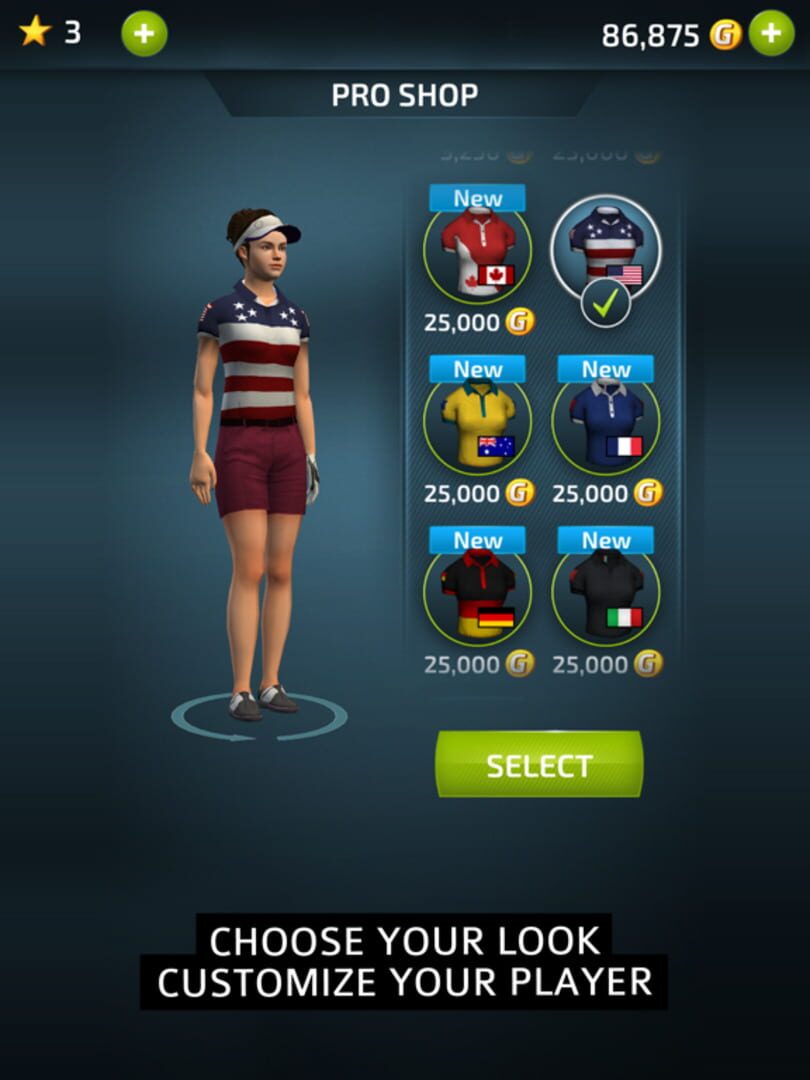Select the yellow Australia shirt
The height and width of the screenshot is (1080, 810).
[x=477, y=423]
